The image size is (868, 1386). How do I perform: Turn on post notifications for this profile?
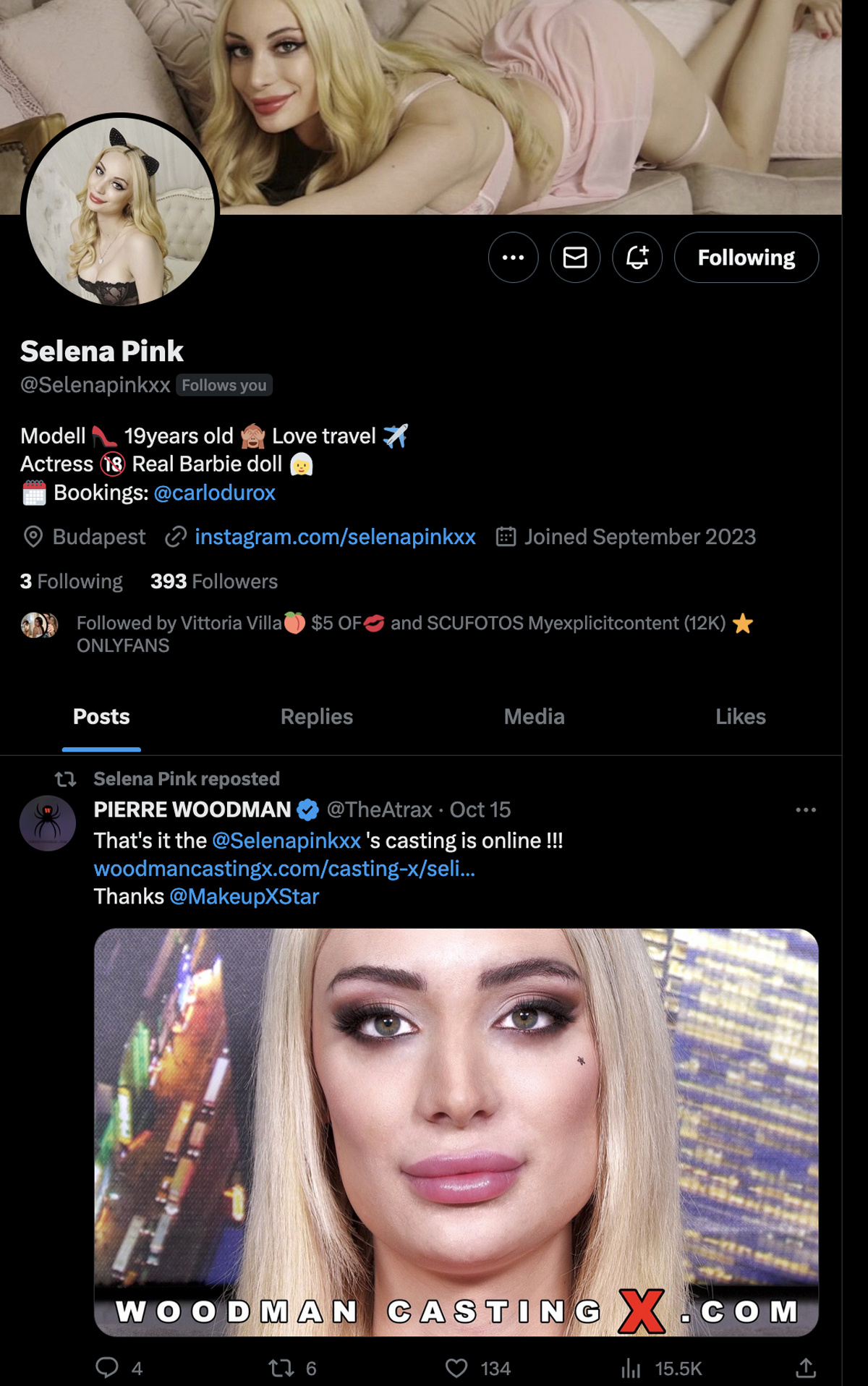click(x=637, y=258)
